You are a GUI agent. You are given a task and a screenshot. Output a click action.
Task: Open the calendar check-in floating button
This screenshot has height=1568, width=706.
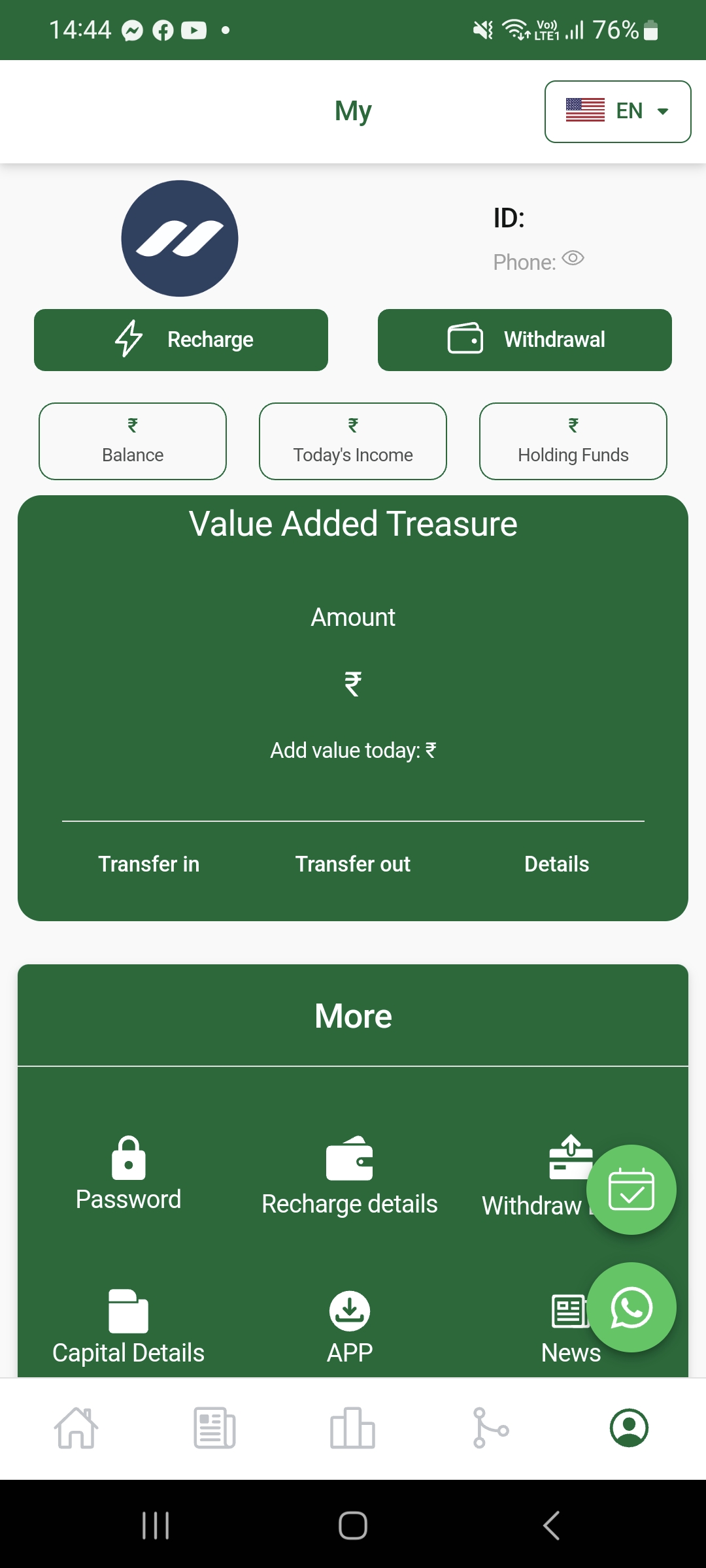coord(631,1190)
